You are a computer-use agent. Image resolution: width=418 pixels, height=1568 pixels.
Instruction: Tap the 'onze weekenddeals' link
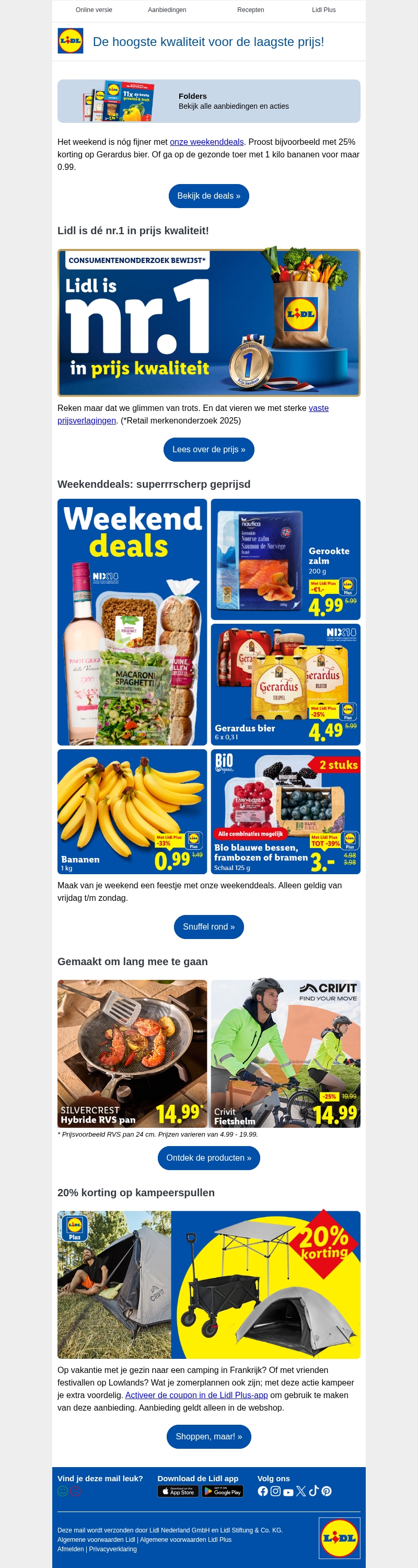206,142
